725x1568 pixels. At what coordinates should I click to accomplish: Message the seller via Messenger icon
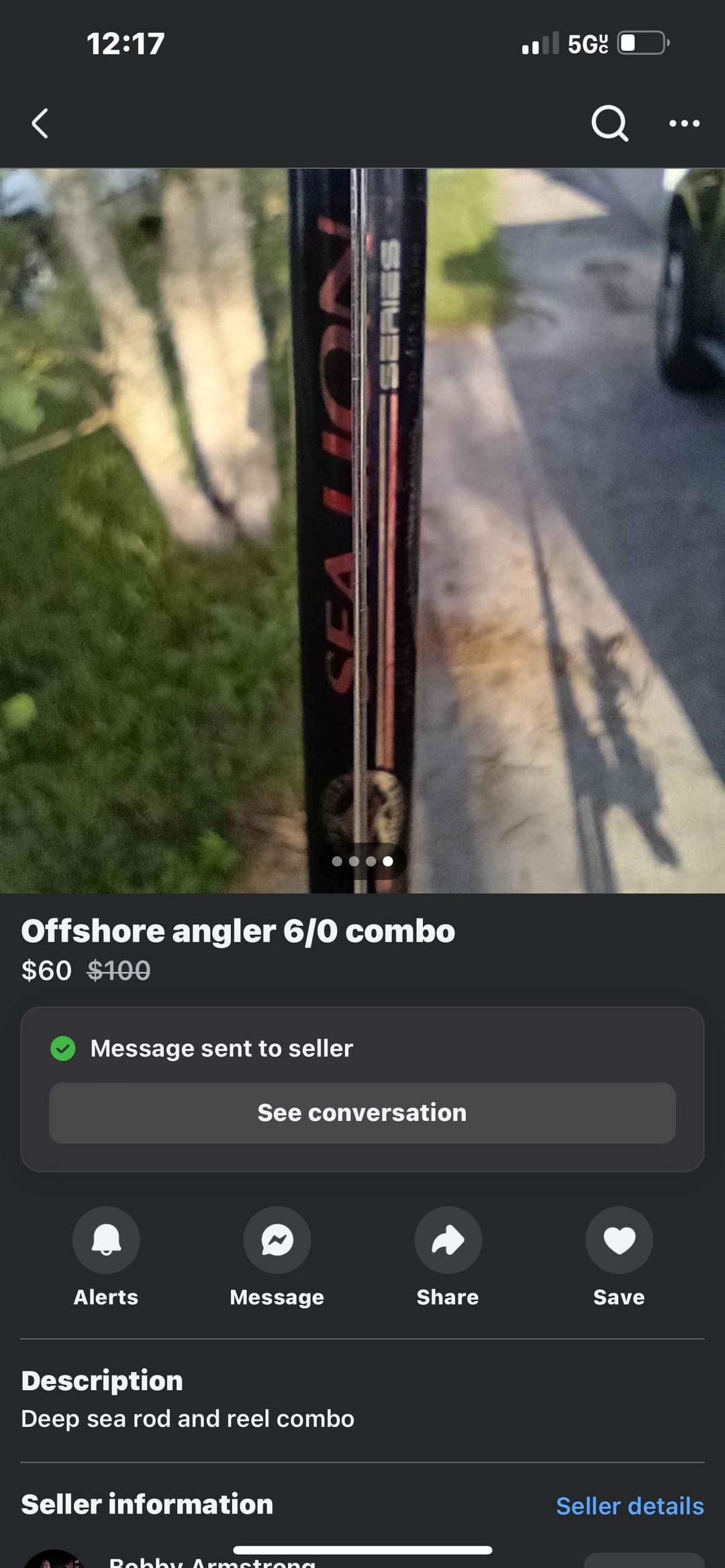tap(277, 1240)
